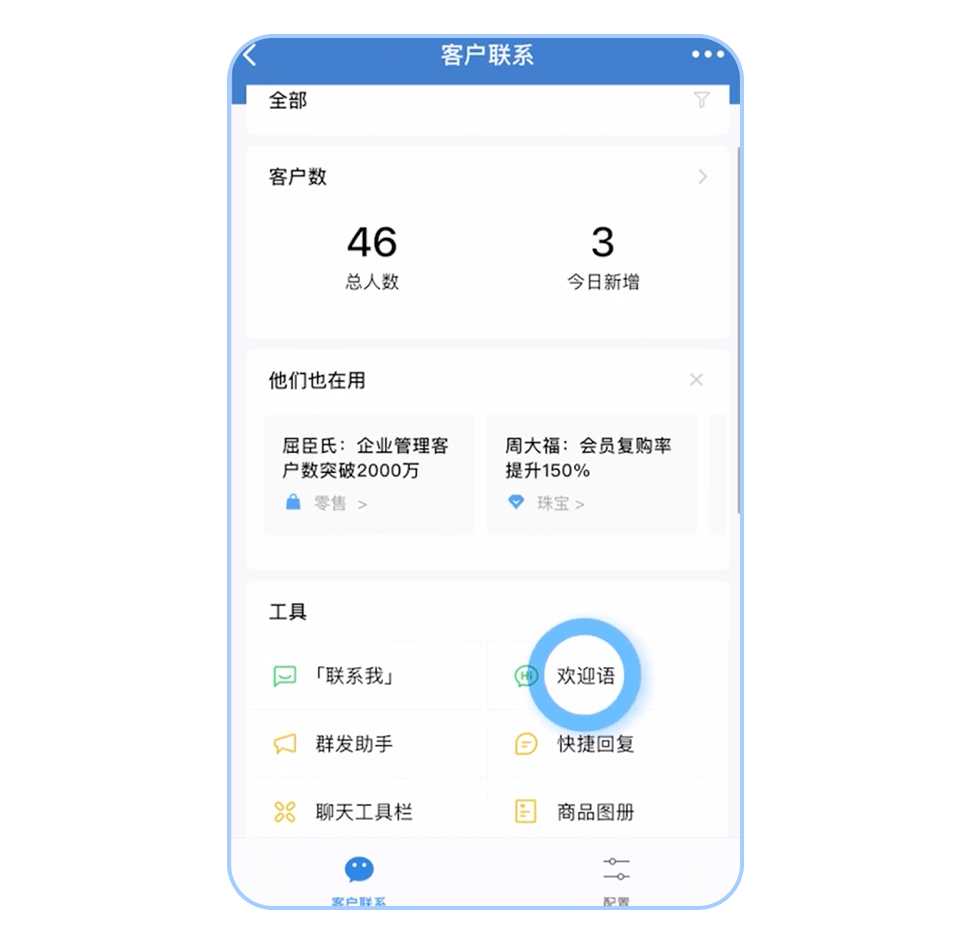This screenshot has height=940, width=977.
Task: Open 聊天工具栏 settings
Action: coord(363,812)
